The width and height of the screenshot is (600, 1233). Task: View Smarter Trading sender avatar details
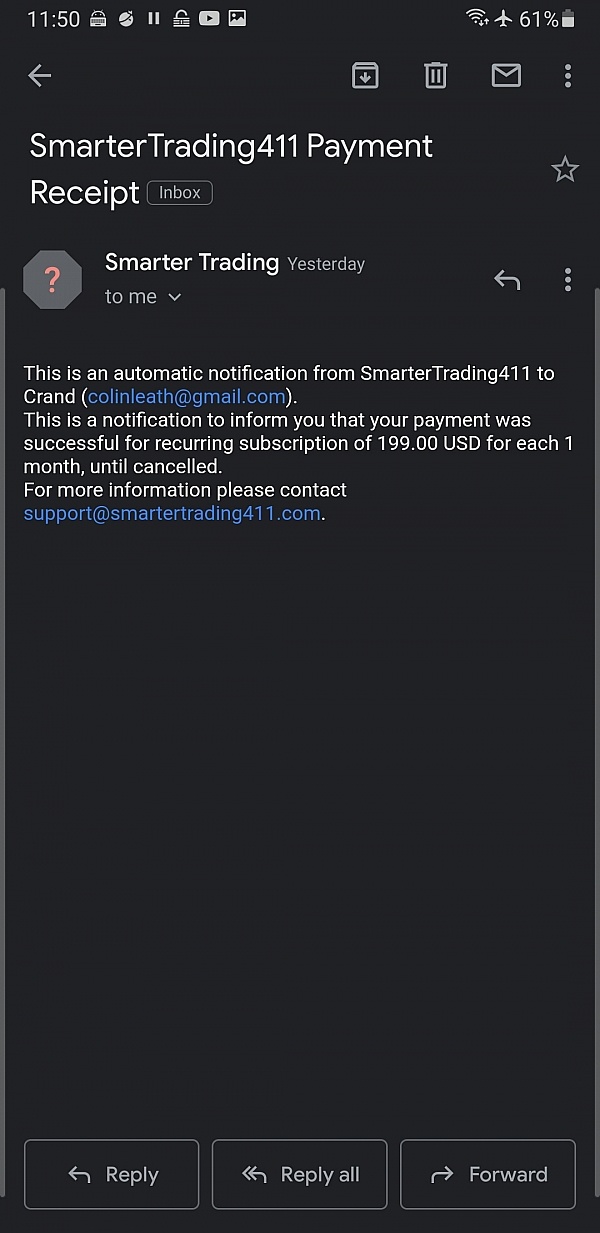52,280
